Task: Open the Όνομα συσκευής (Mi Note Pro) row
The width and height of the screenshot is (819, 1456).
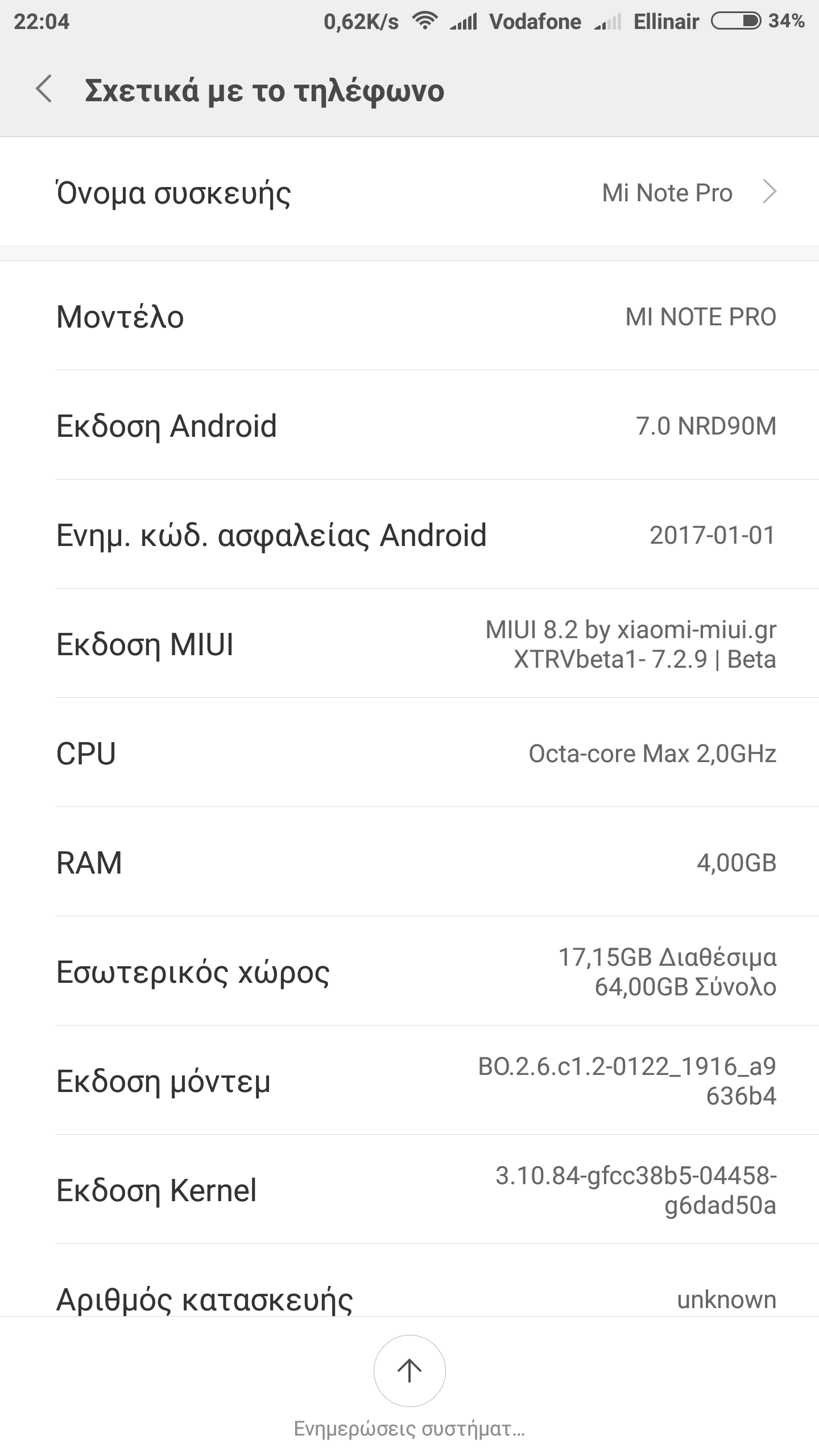Action: tap(409, 192)
